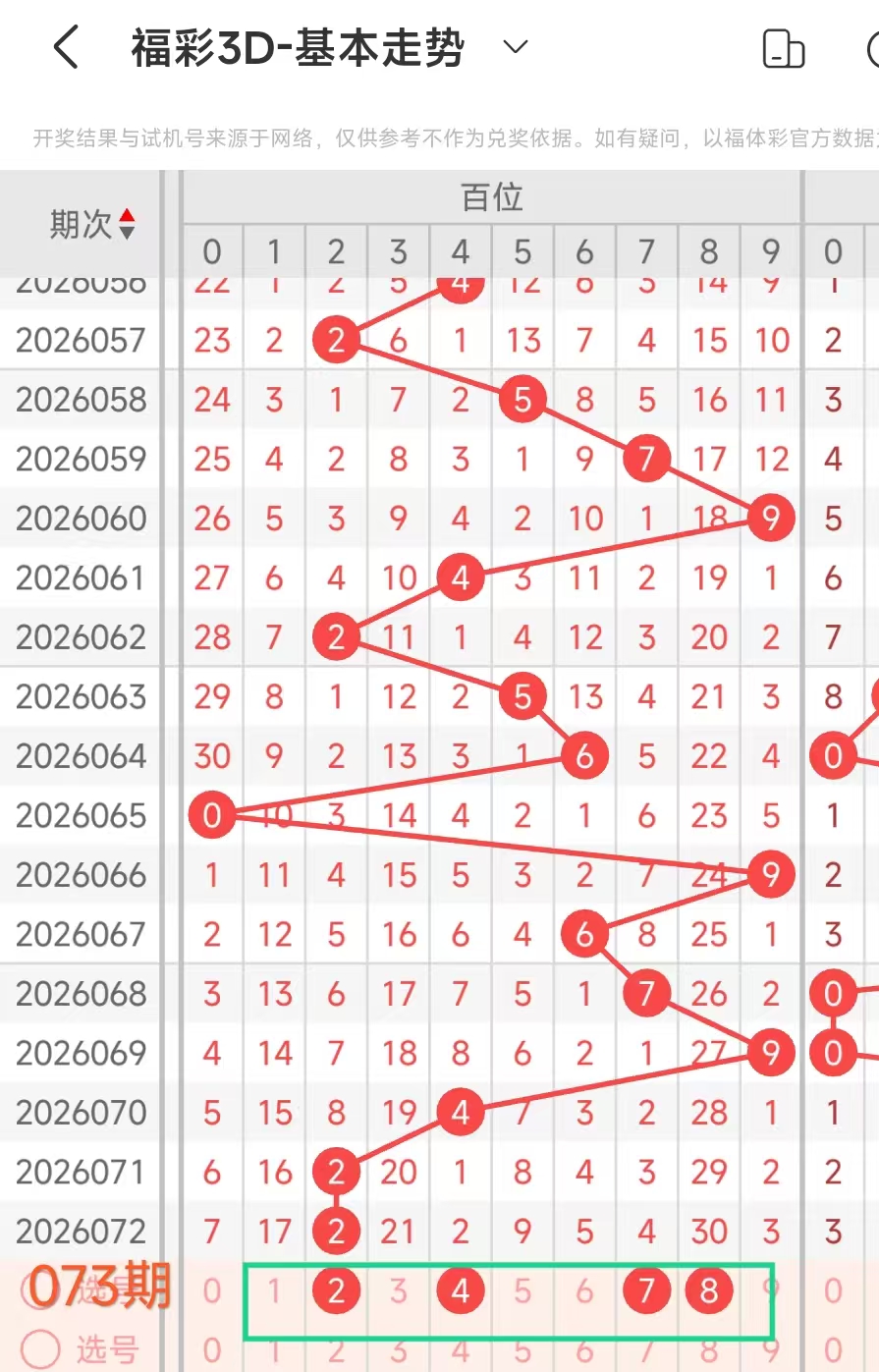
Task: Pick number 1 in the 百位 selection row
Action: point(274,1290)
